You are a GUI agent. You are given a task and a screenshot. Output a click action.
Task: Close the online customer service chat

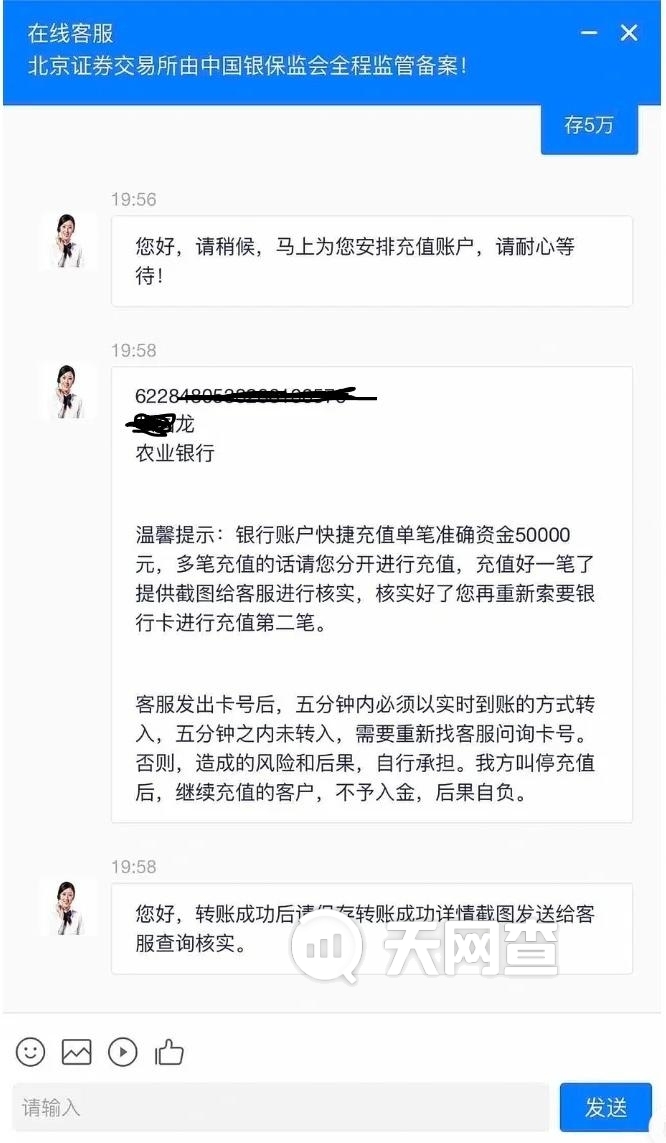pos(629,33)
